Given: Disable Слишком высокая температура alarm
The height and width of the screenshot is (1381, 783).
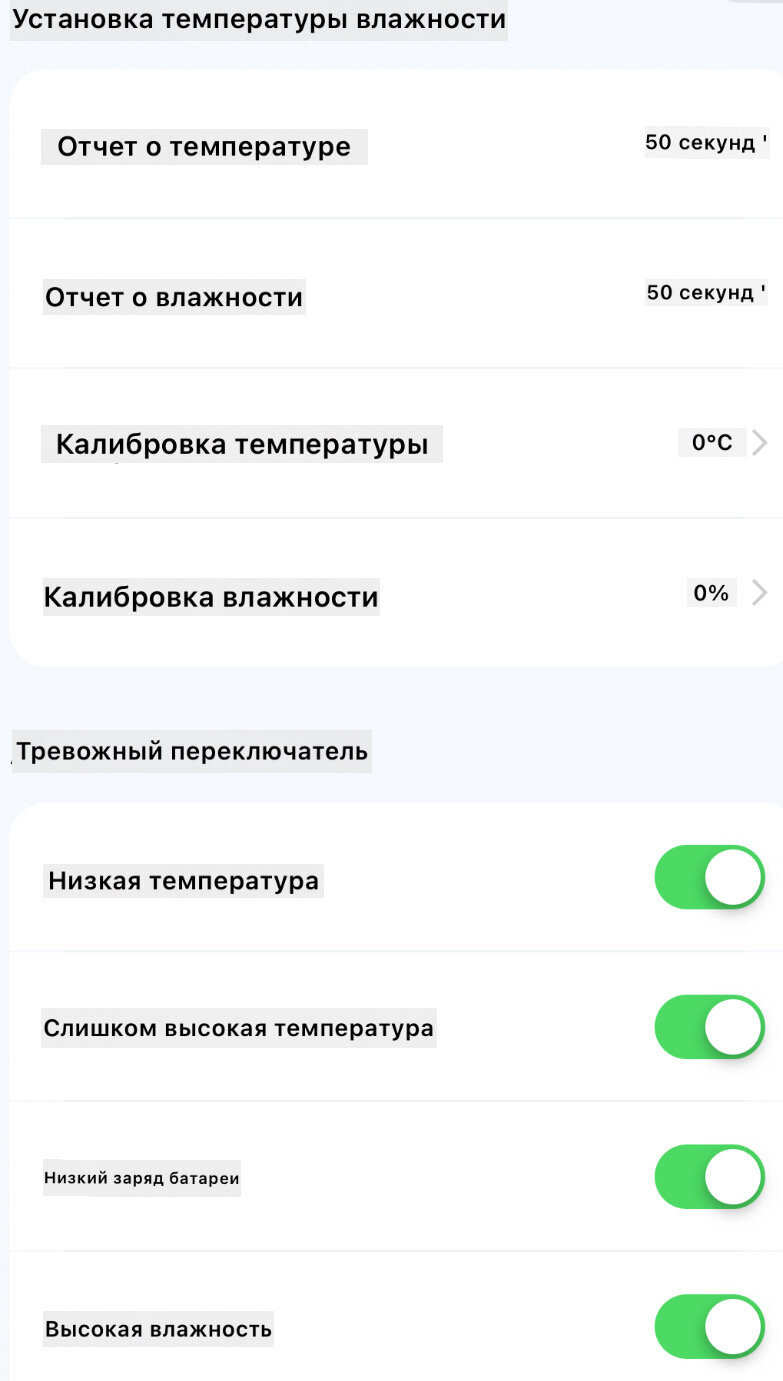Looking at the screenshot, I should pyautogui.click(x=709, y=1027).
